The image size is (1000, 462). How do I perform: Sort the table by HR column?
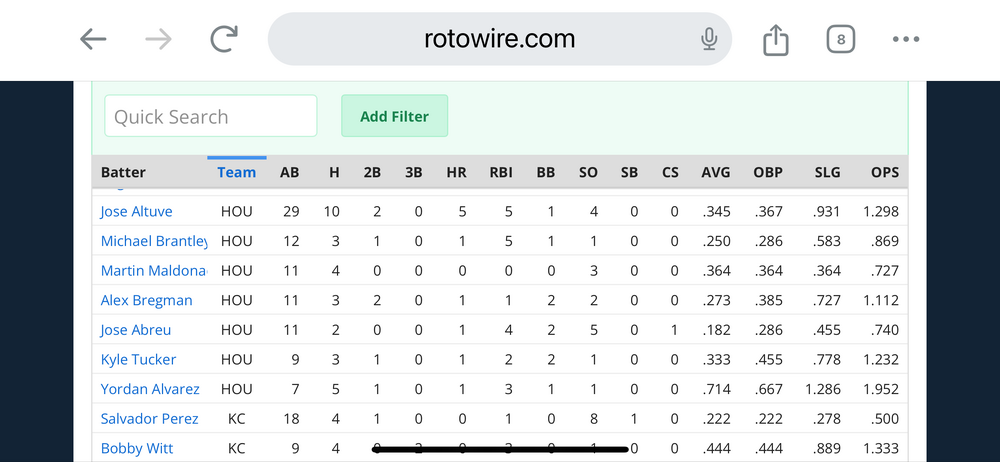456,172
